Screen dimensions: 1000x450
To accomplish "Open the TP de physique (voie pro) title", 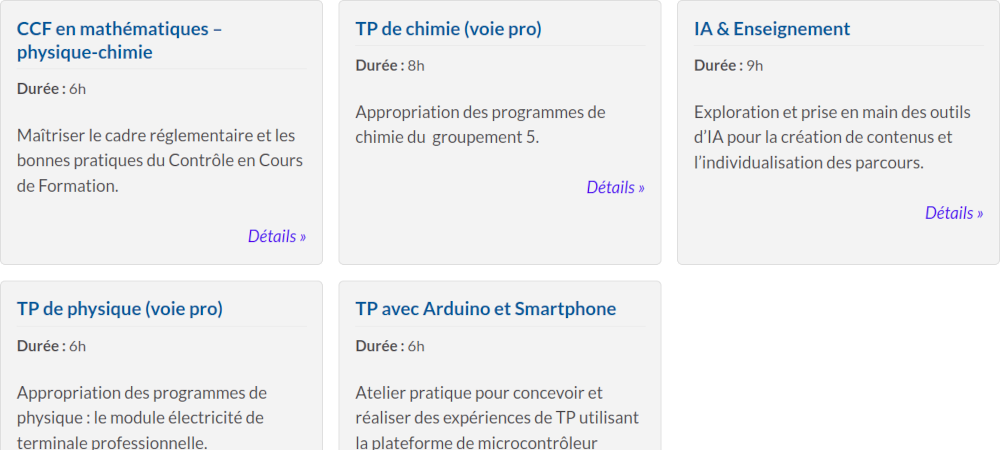I will tap(120, 309).
